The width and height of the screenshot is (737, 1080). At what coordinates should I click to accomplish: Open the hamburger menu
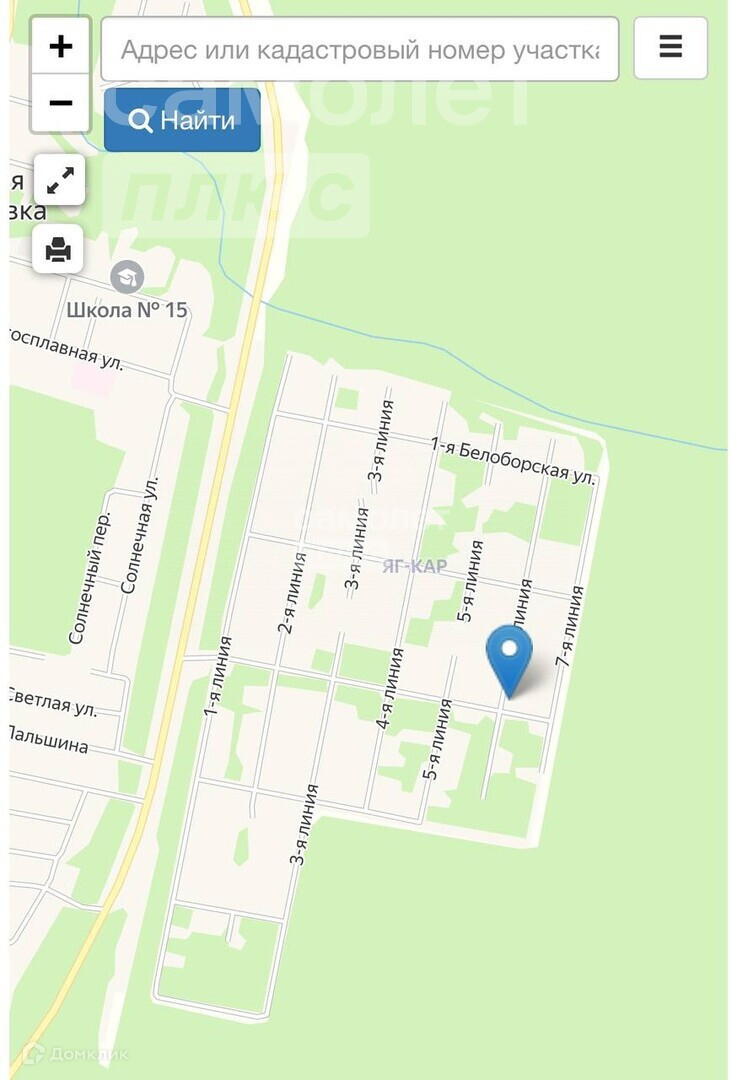pos(670,48)
